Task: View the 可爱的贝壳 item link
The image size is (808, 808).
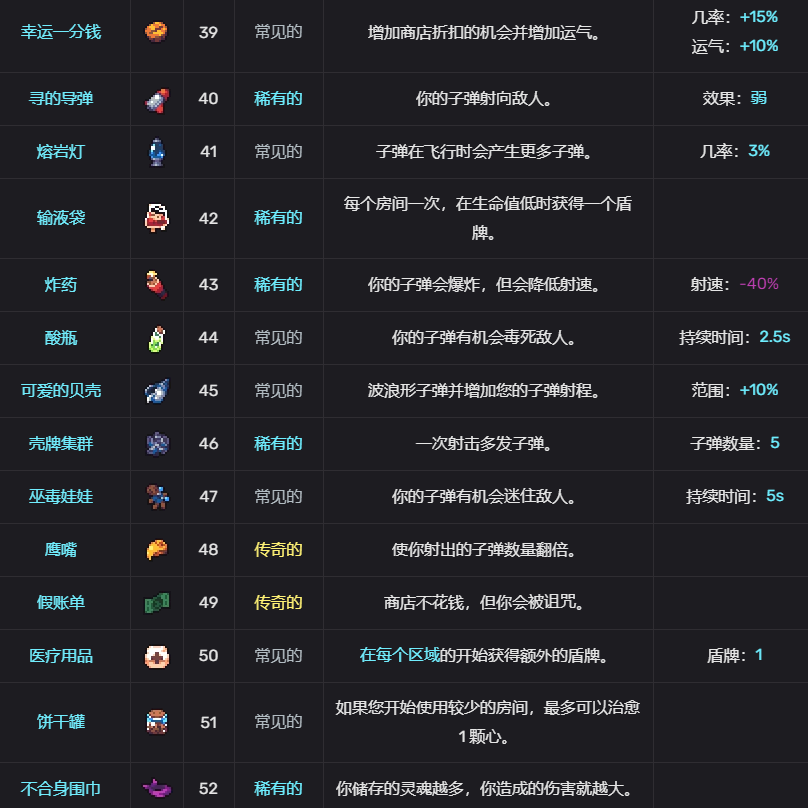Action: coord(61,391)
